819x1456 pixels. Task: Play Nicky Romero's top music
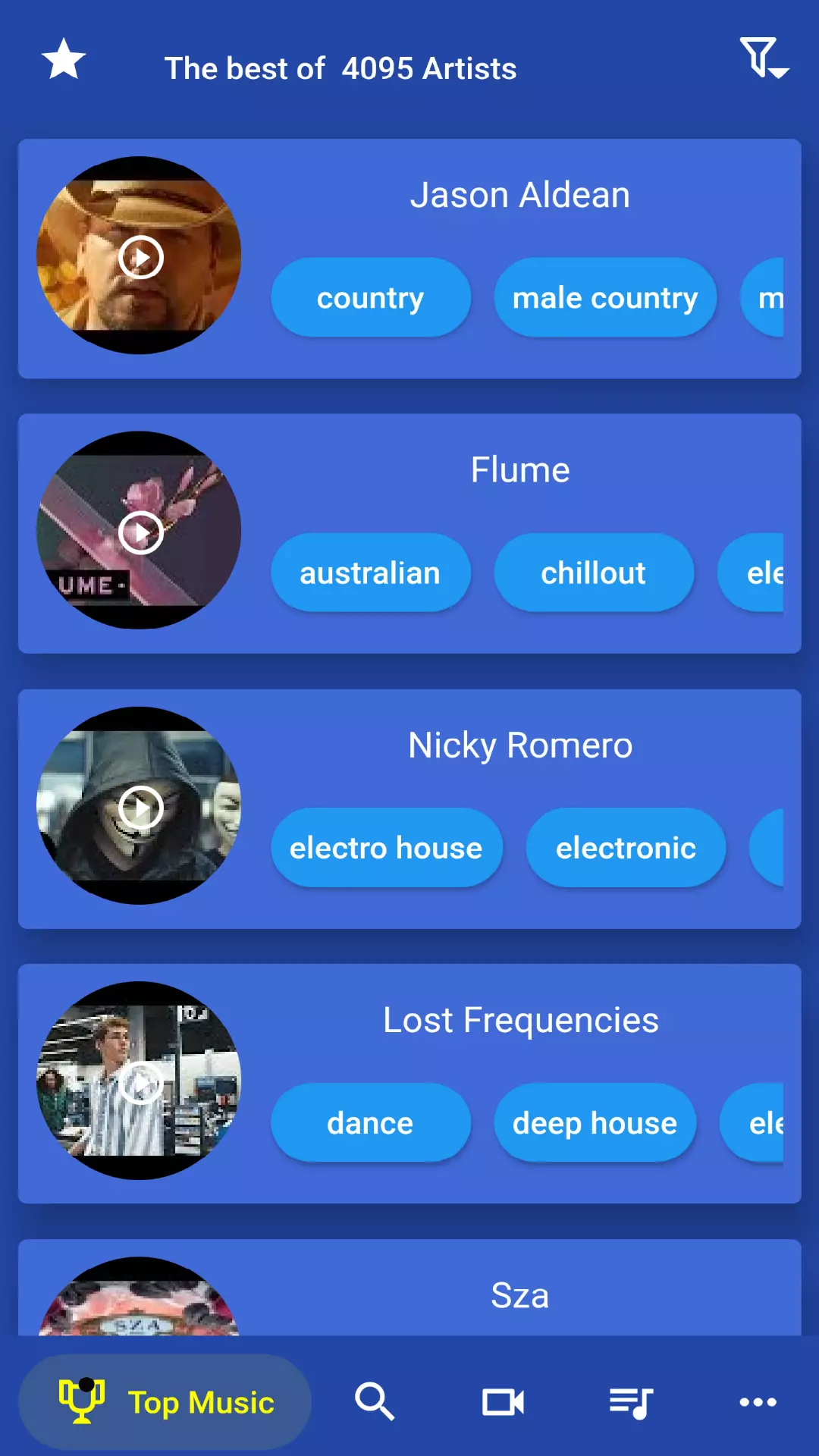(x=140, y=808)
